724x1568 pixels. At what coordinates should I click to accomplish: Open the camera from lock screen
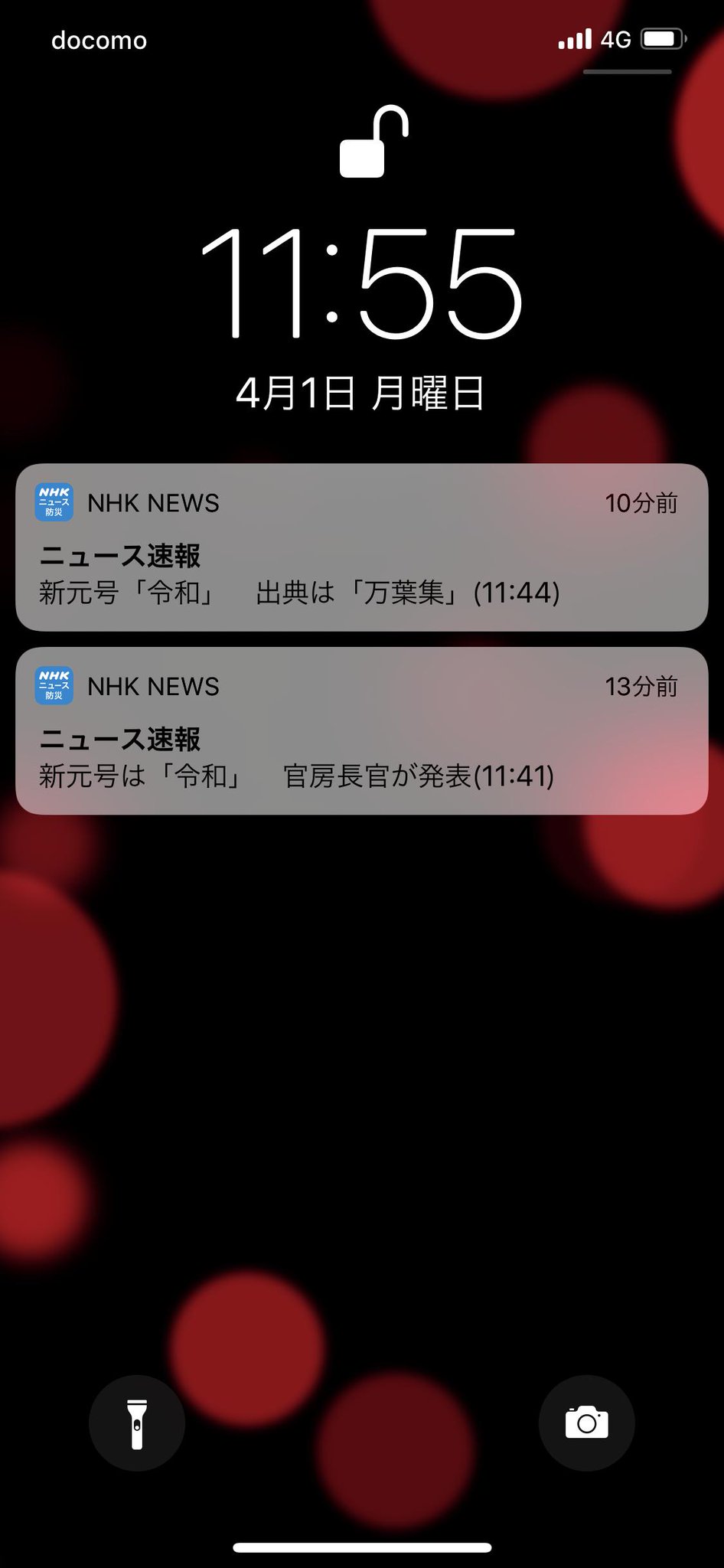tap(587, 1423)
